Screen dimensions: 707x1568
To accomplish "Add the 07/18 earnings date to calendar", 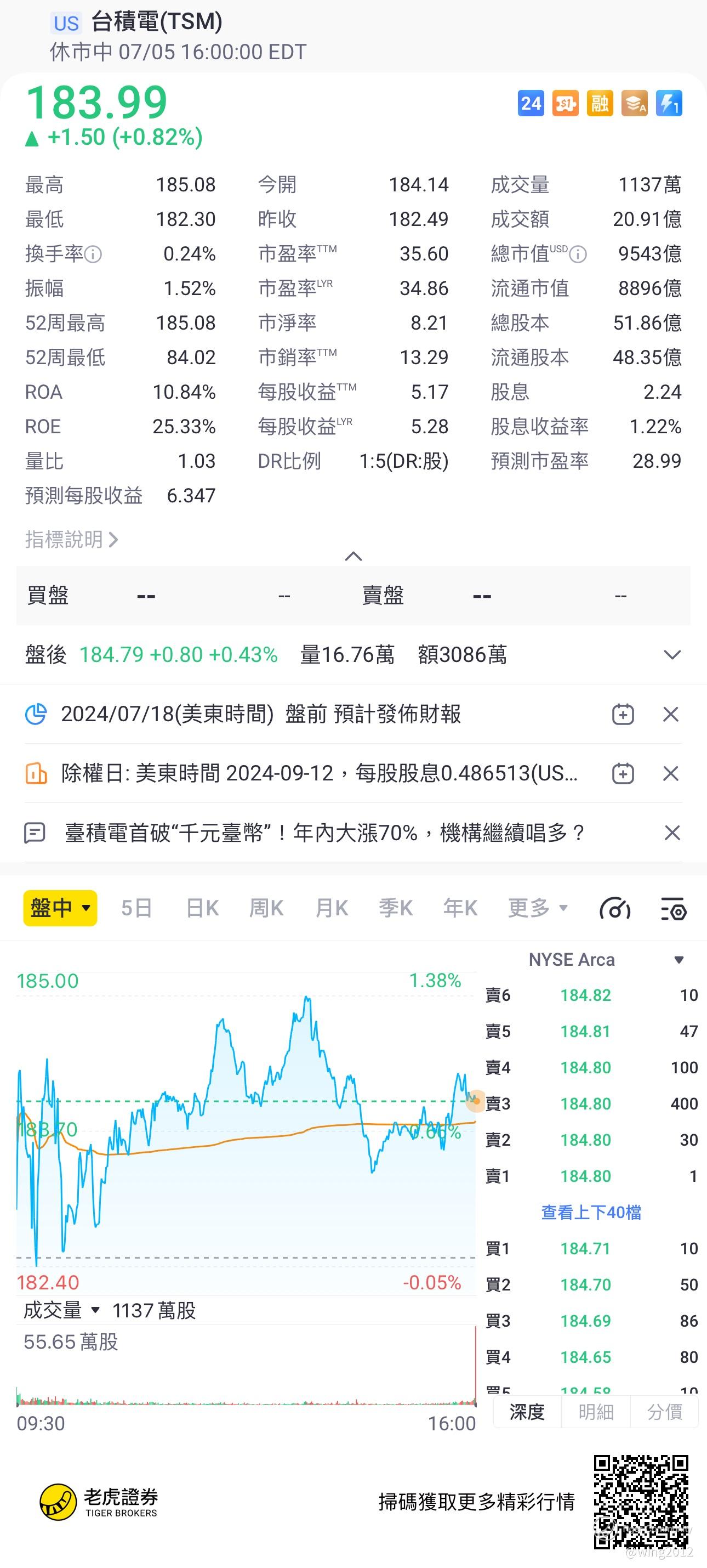I will pos(623,714).
